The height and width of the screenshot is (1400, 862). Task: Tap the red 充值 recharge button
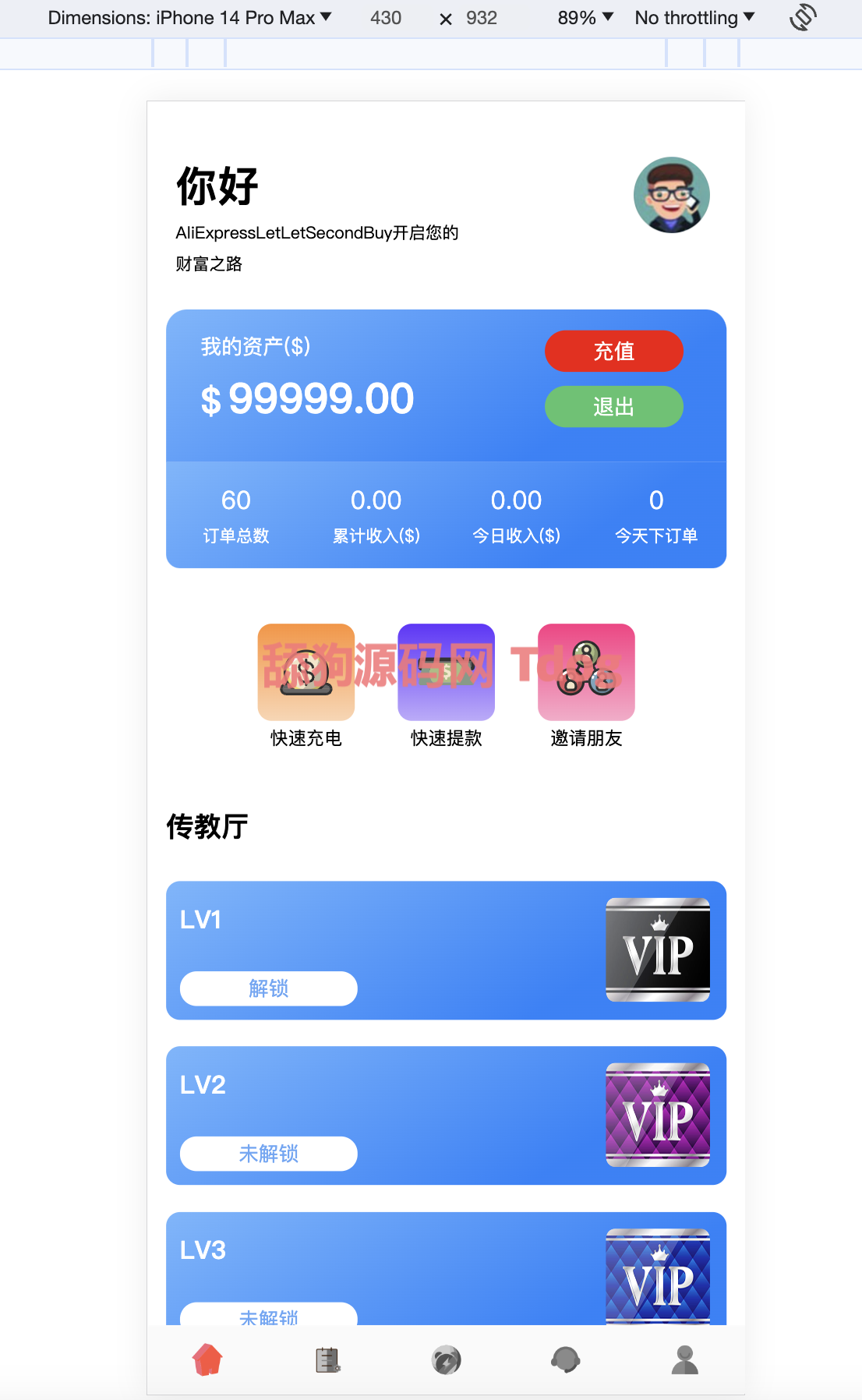[x=613, y=352]
